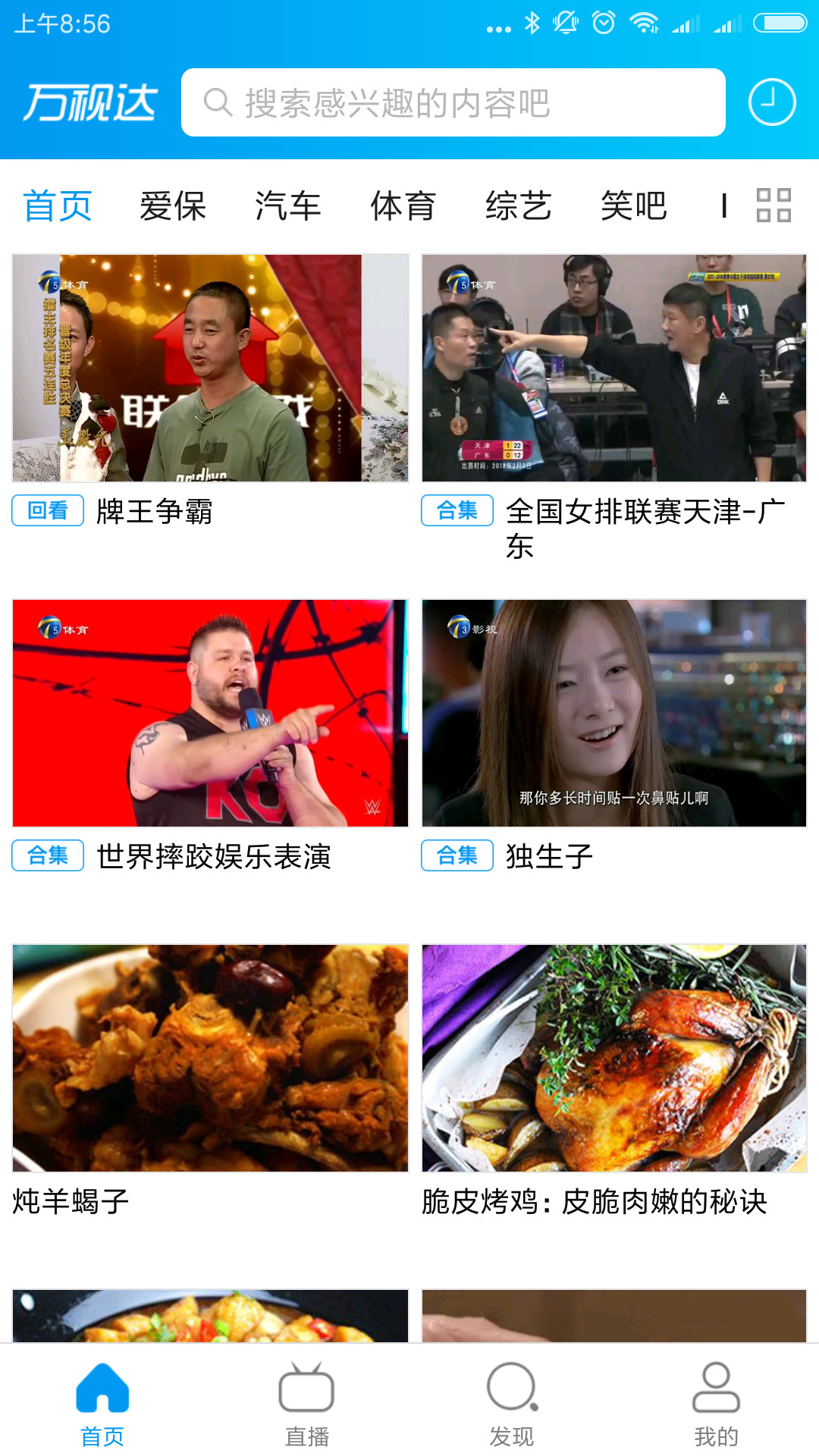
Task: Open the 牌王争霸 replay video
Action: 210,369
